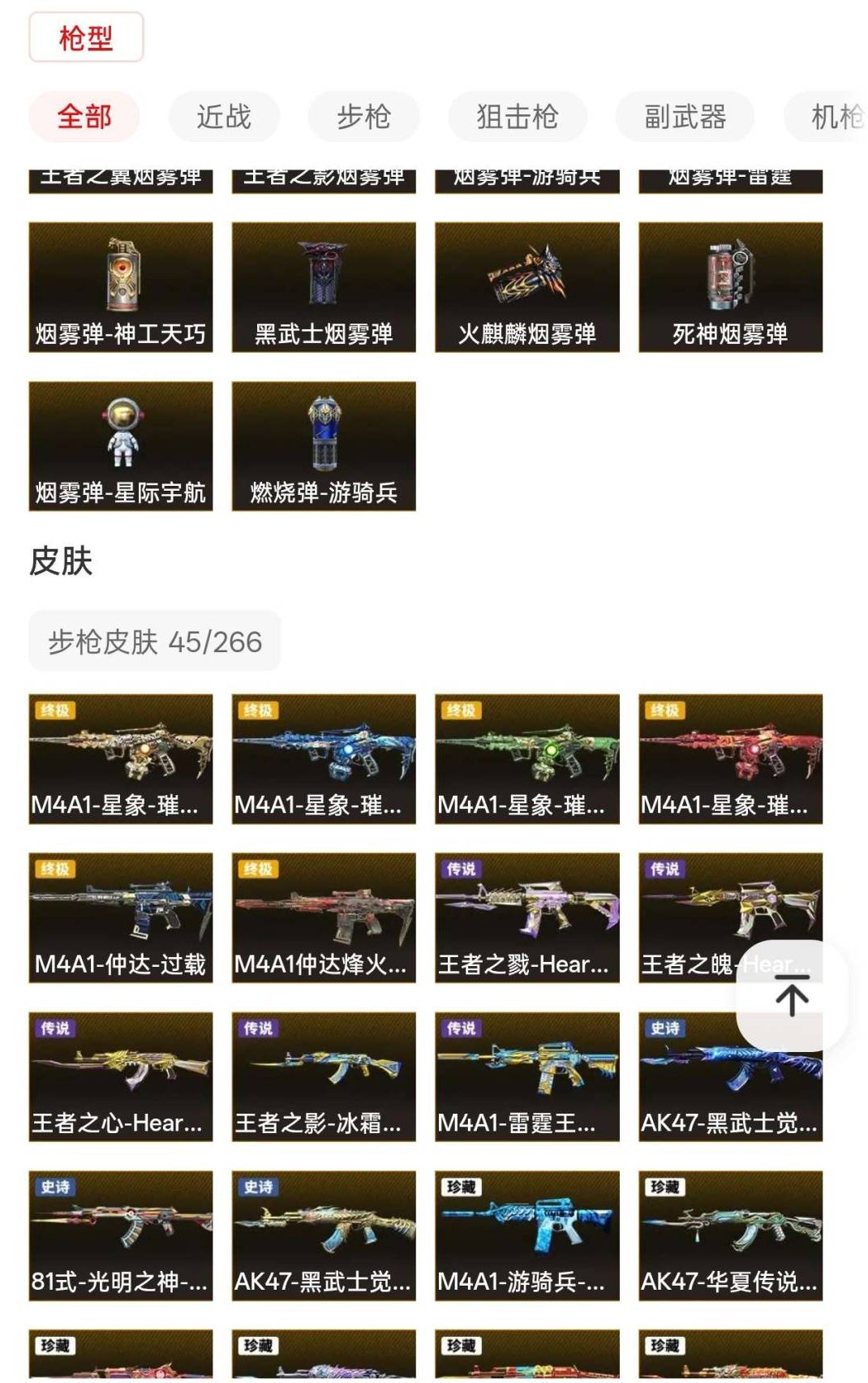This screenshot has height=1383, width=868.
Task: Enable the 狙击枪 weapon filter
Action: point(518,116)
